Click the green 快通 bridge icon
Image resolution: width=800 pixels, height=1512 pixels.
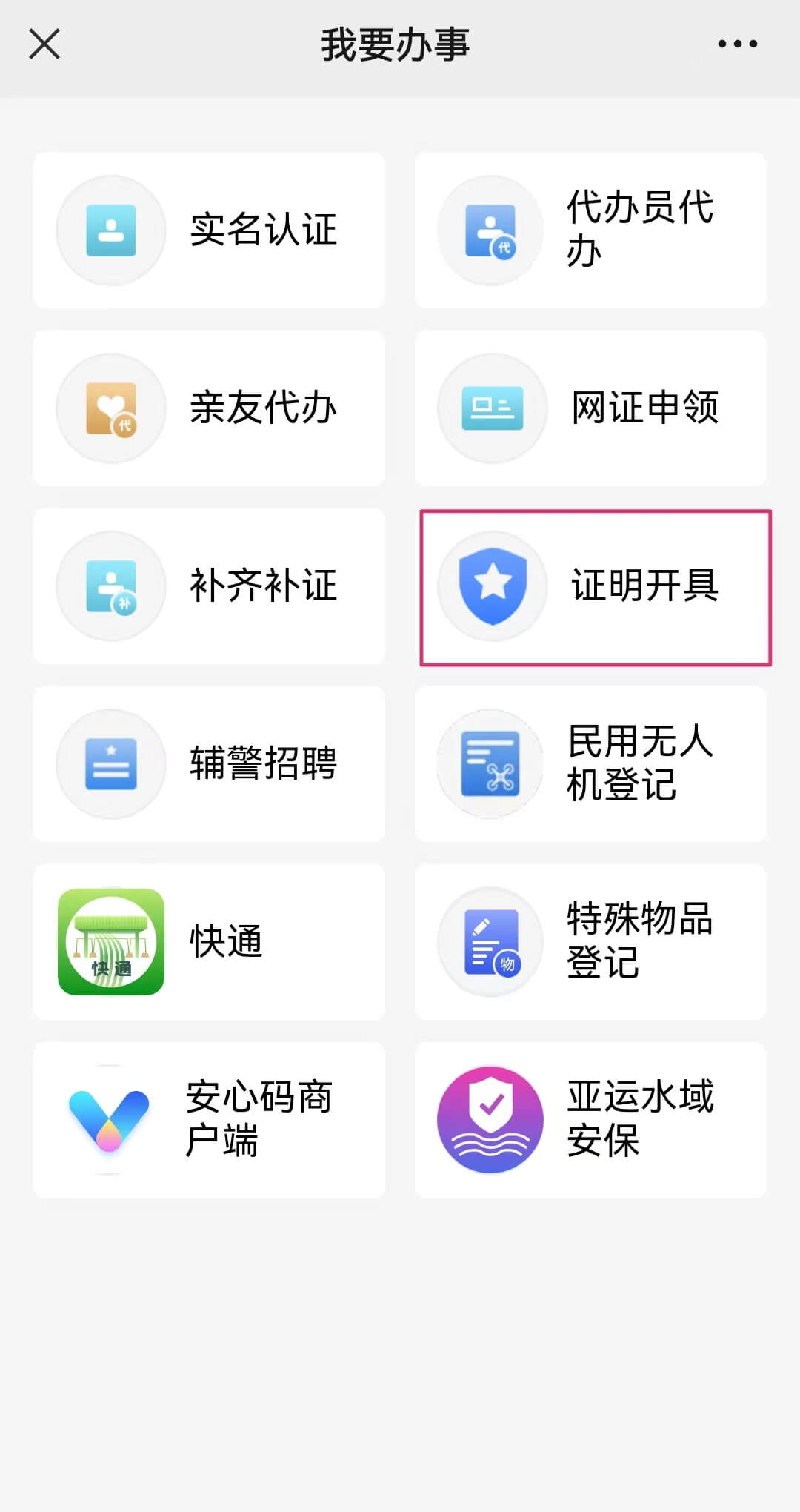click(x=111, y=942)
